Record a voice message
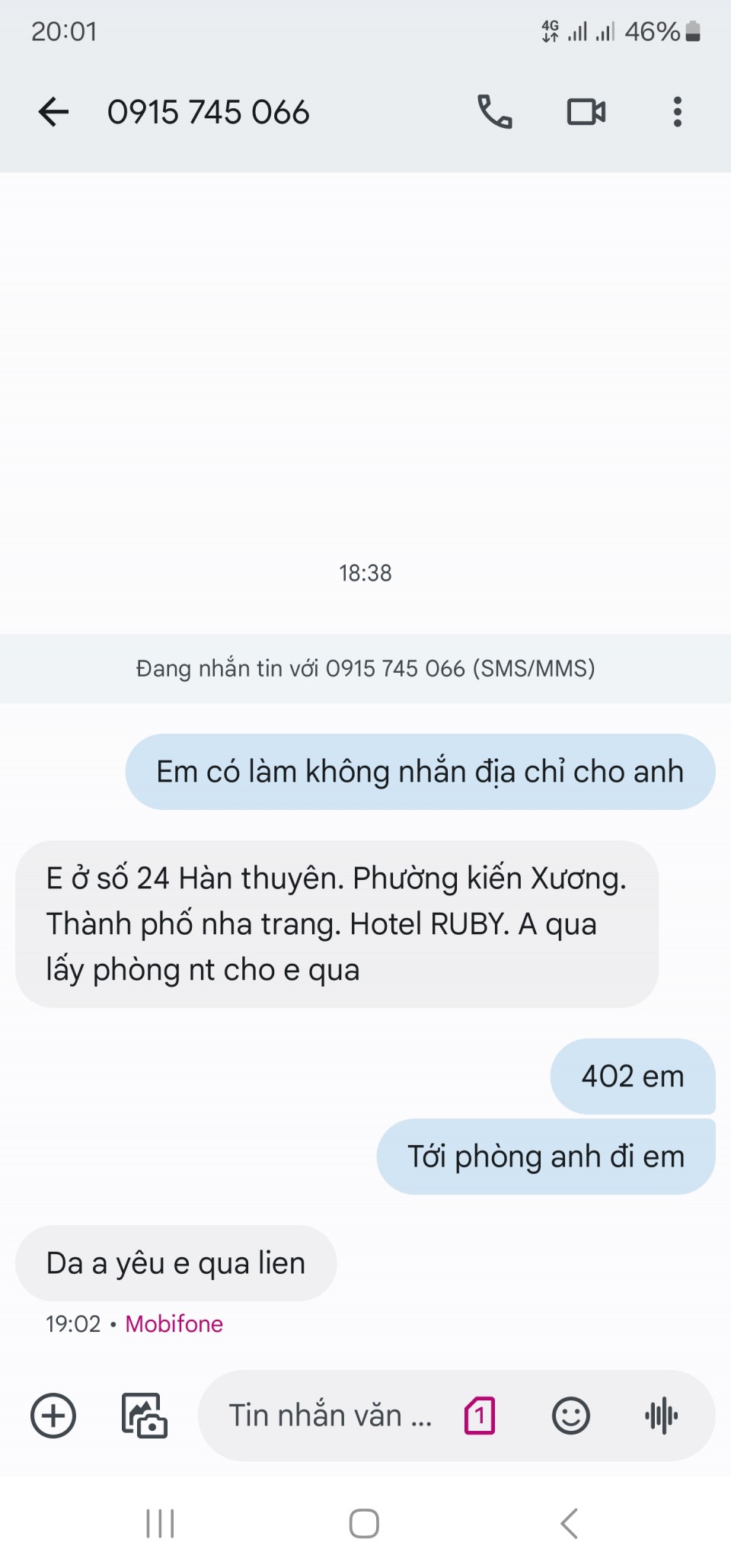 [661, 1416]
